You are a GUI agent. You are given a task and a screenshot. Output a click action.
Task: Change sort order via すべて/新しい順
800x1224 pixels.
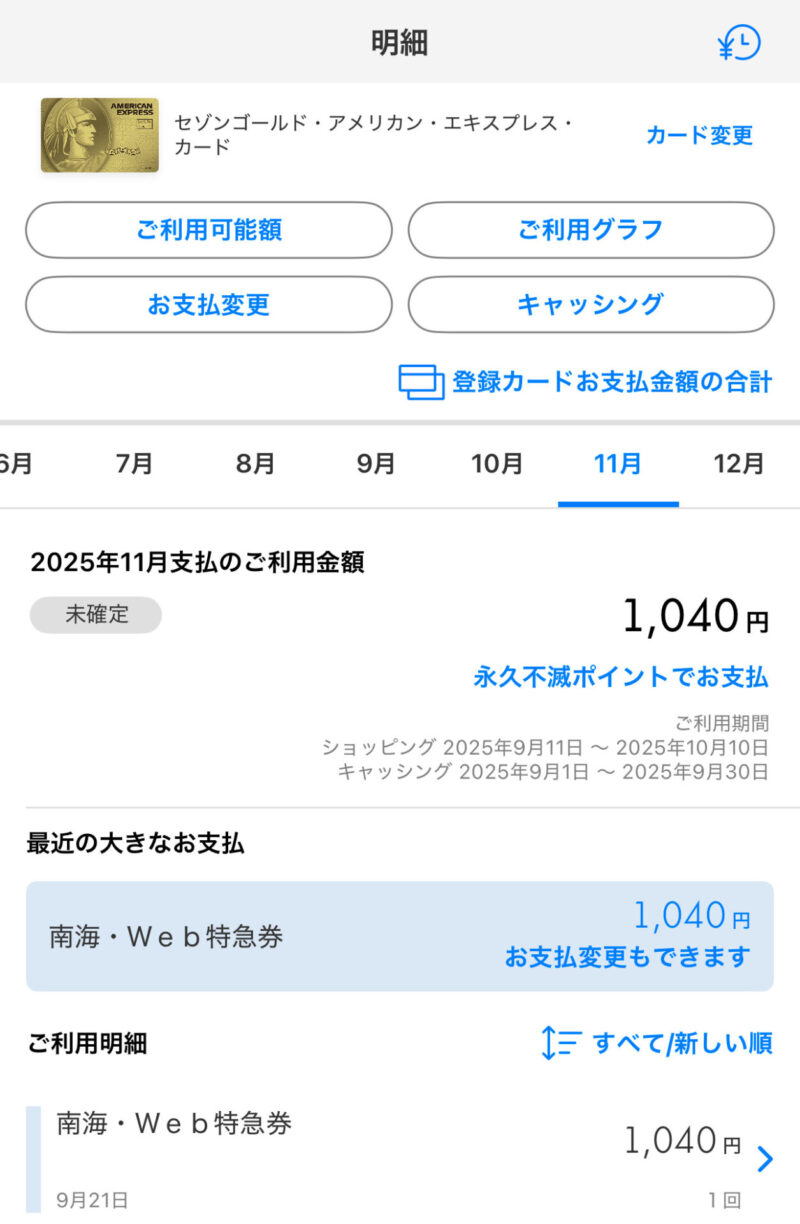(x=657, y=1043)
